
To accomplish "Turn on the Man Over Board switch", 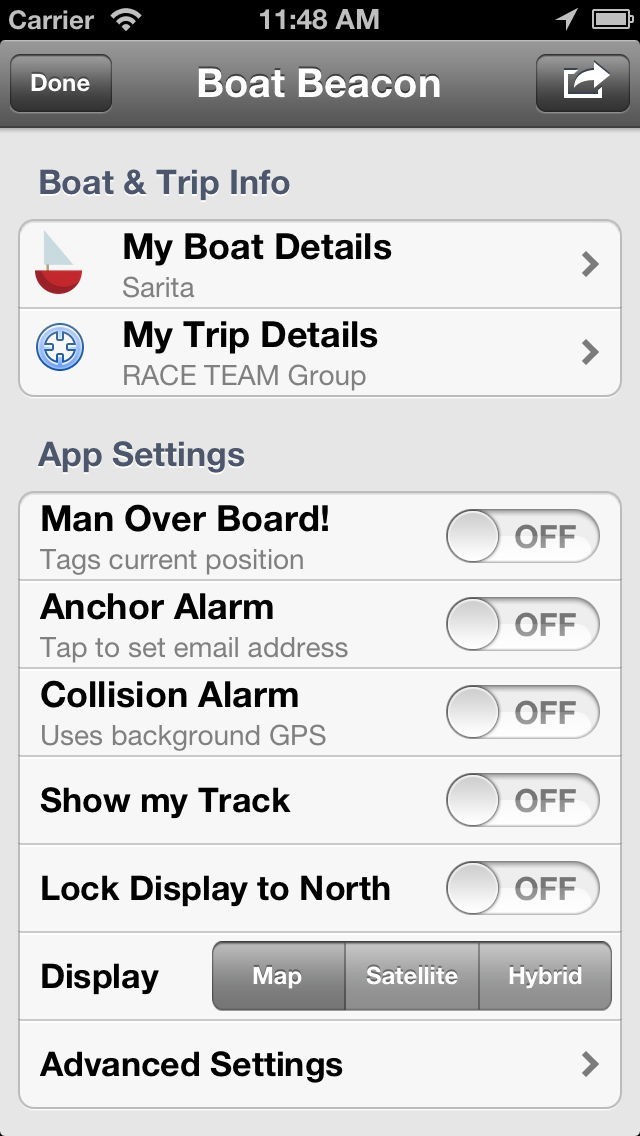I will point(522,537).
